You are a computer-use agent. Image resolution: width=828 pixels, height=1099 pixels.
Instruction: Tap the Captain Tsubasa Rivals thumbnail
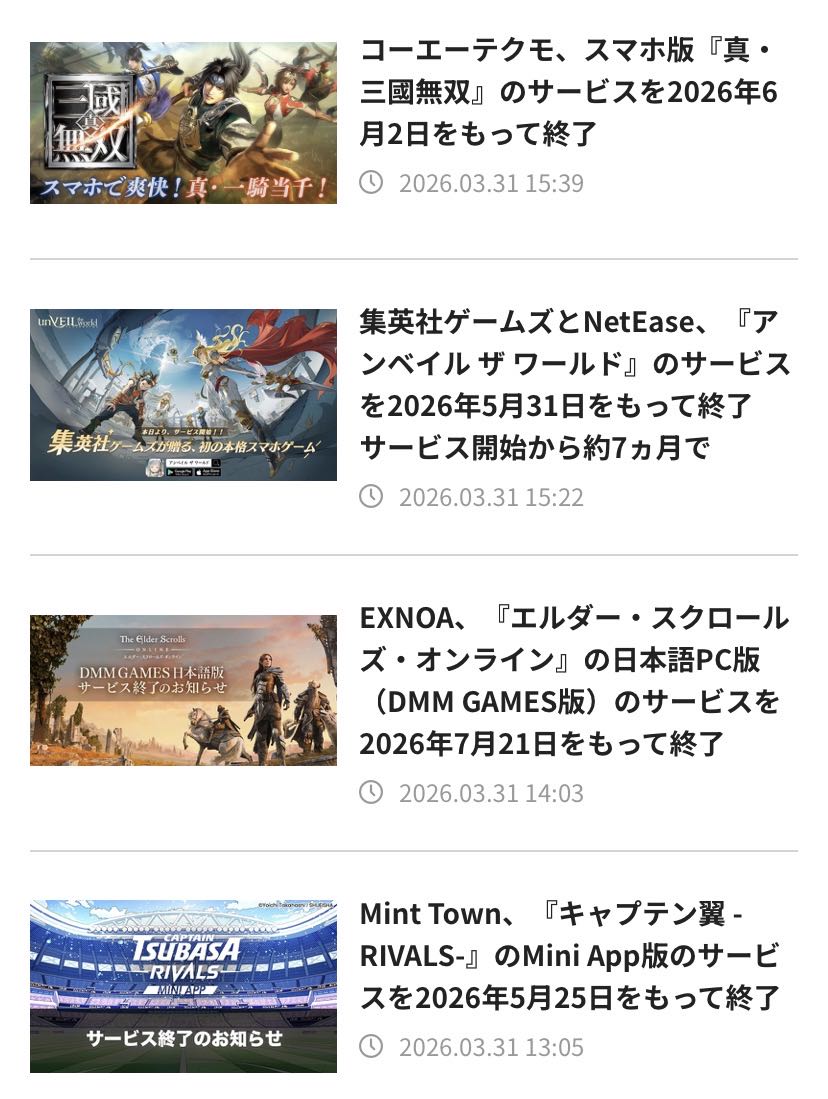point(183,986)
